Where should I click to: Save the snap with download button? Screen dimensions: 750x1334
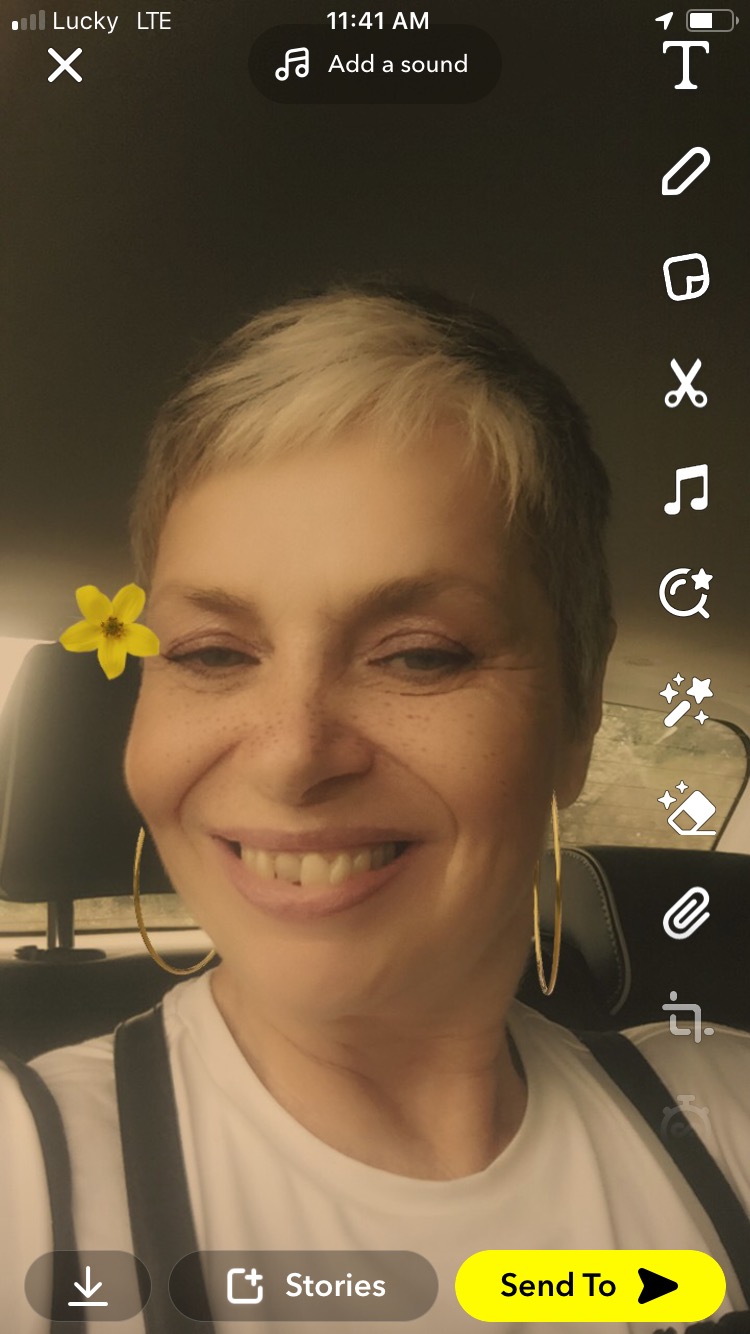88,1286
